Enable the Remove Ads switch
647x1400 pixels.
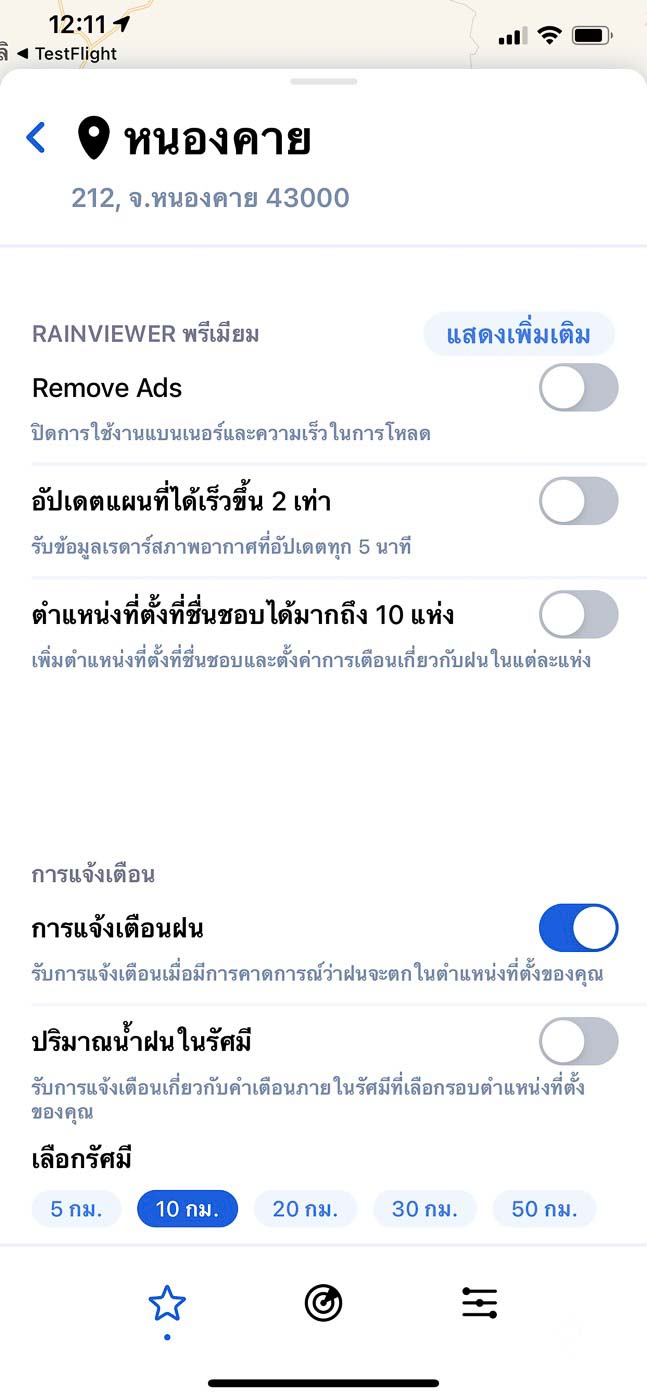[x=578, y=388]
